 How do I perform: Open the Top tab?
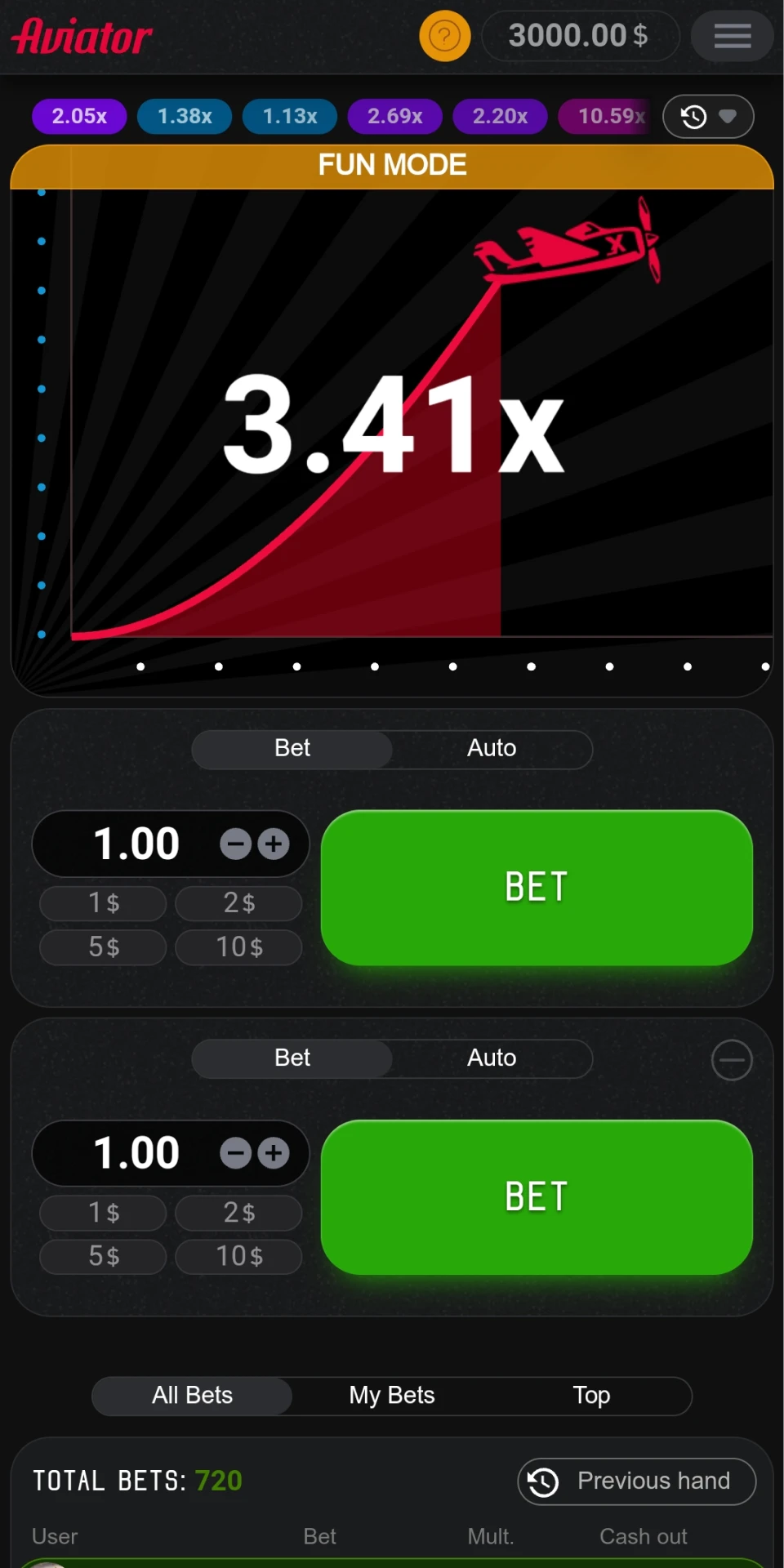coord(591,1396)
